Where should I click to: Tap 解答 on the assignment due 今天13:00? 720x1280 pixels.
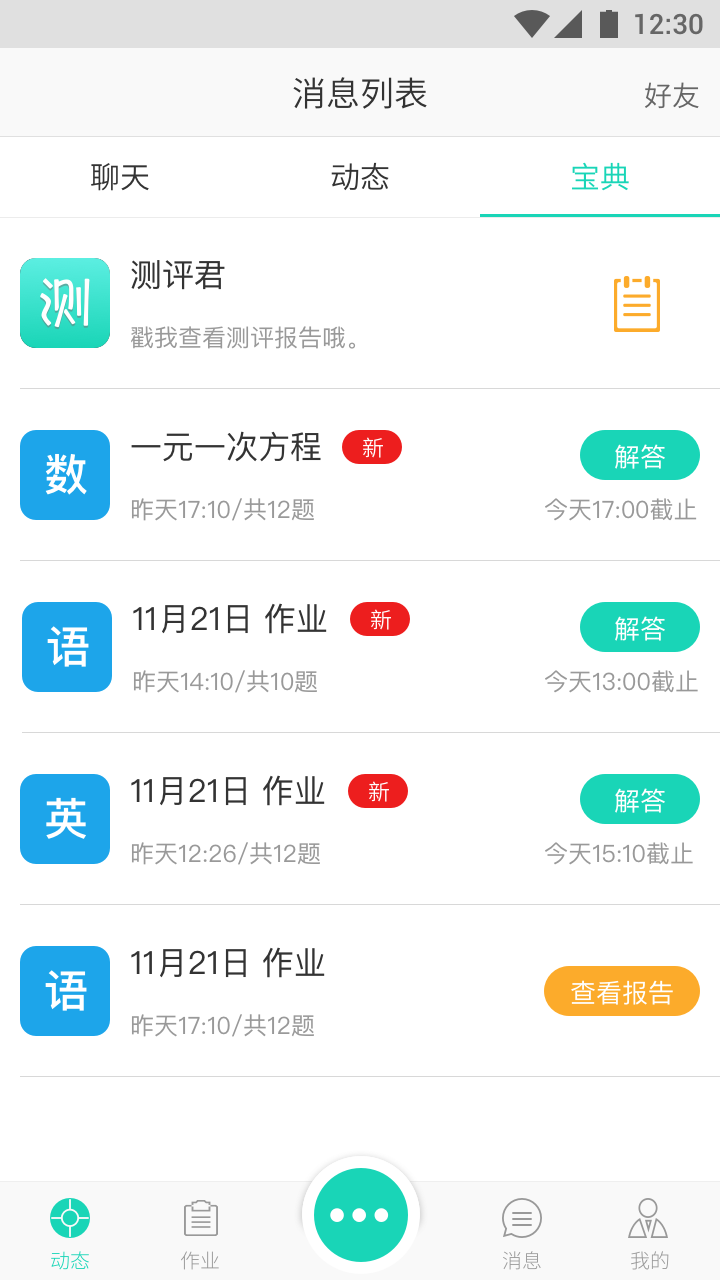(639, 628)
